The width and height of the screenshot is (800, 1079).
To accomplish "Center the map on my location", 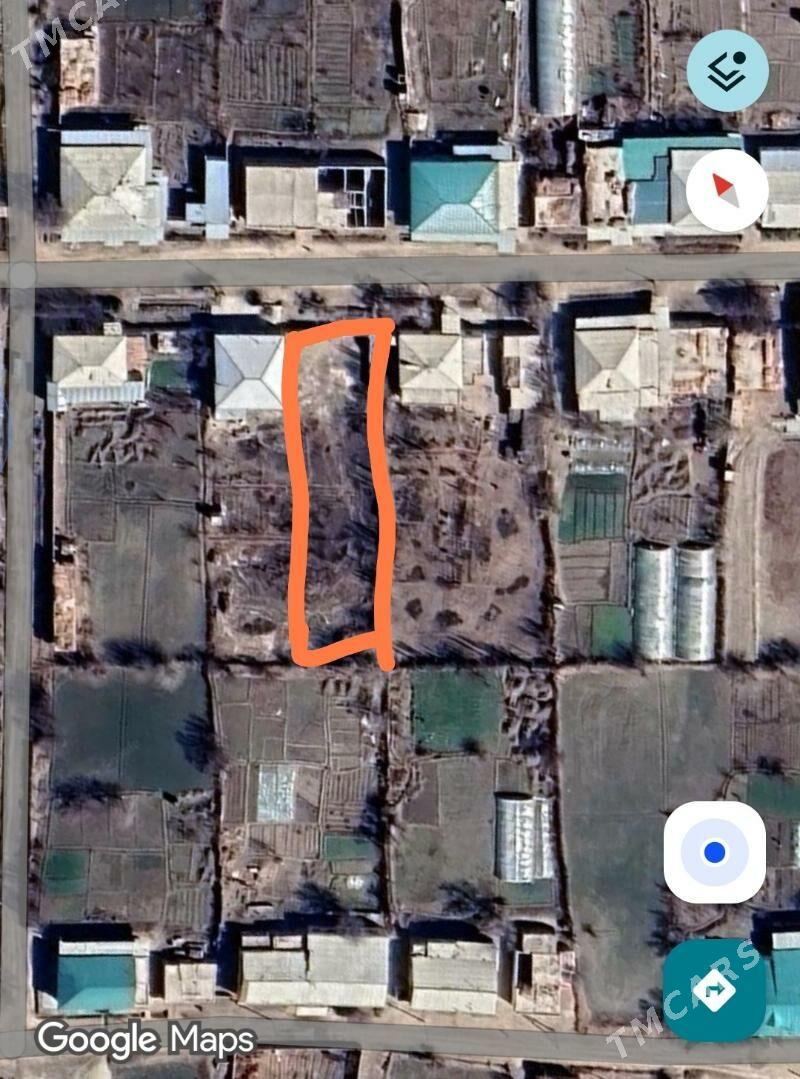I will (714, 852).
